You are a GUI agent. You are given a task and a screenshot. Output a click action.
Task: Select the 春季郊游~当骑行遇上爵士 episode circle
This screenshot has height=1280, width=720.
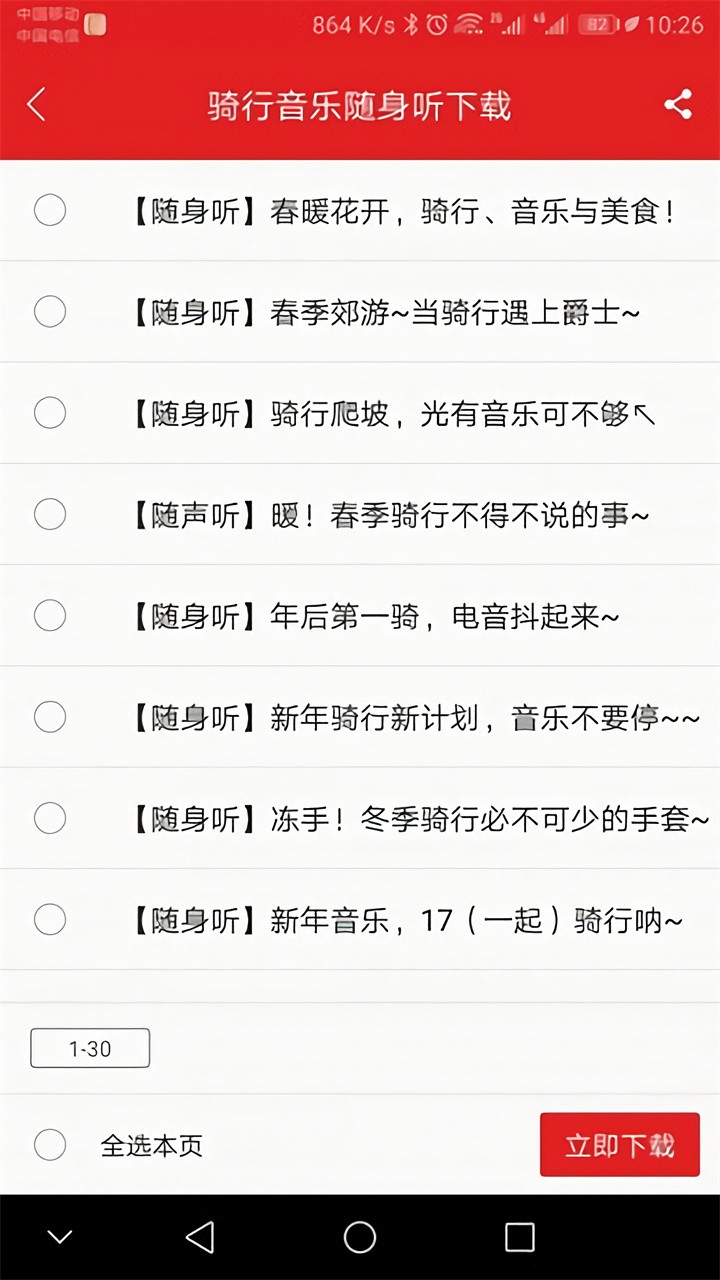pos(50,312)
